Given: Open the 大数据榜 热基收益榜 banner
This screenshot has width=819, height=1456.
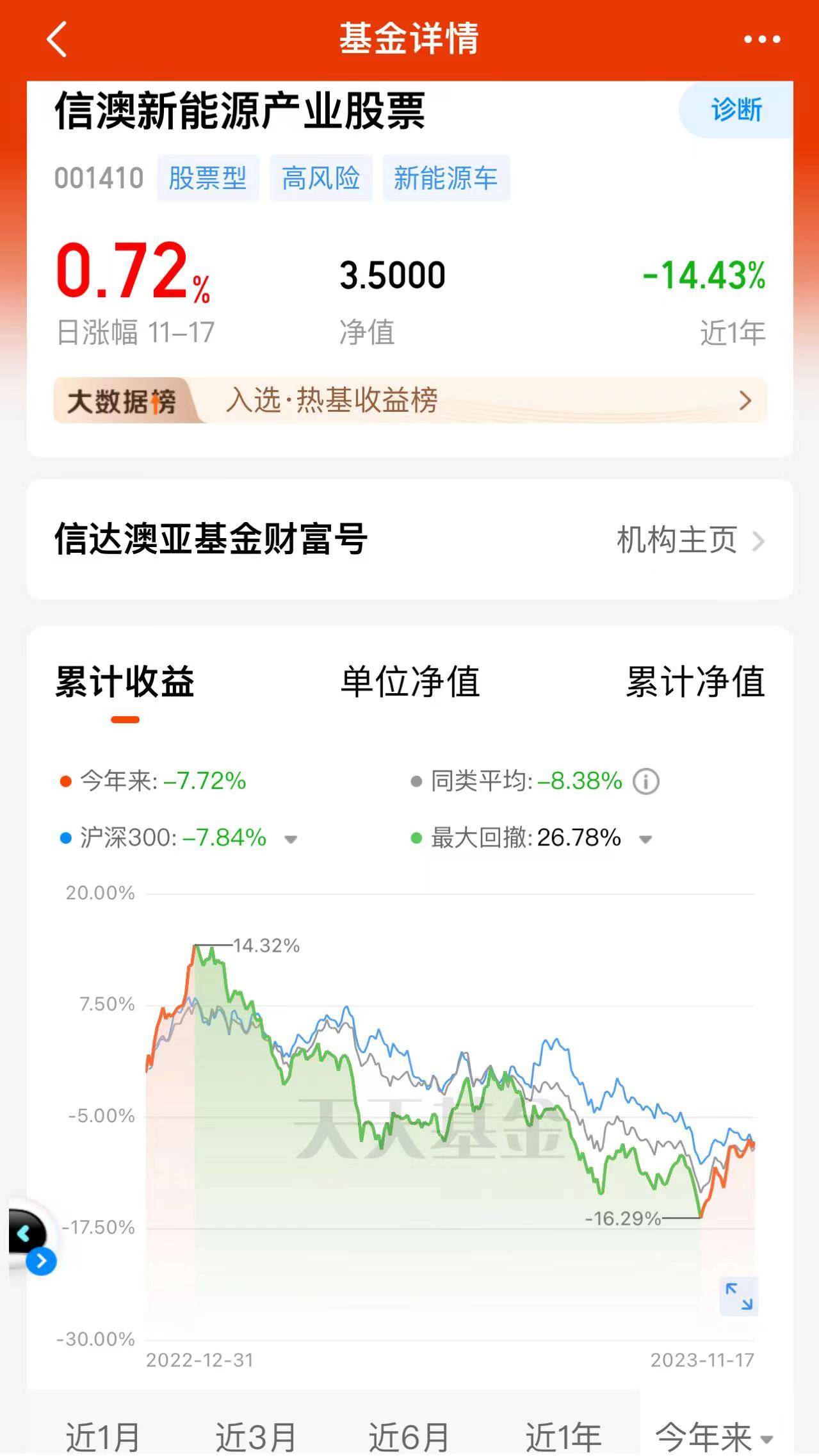Looking at the screenshot, I should tap(410, 401).
